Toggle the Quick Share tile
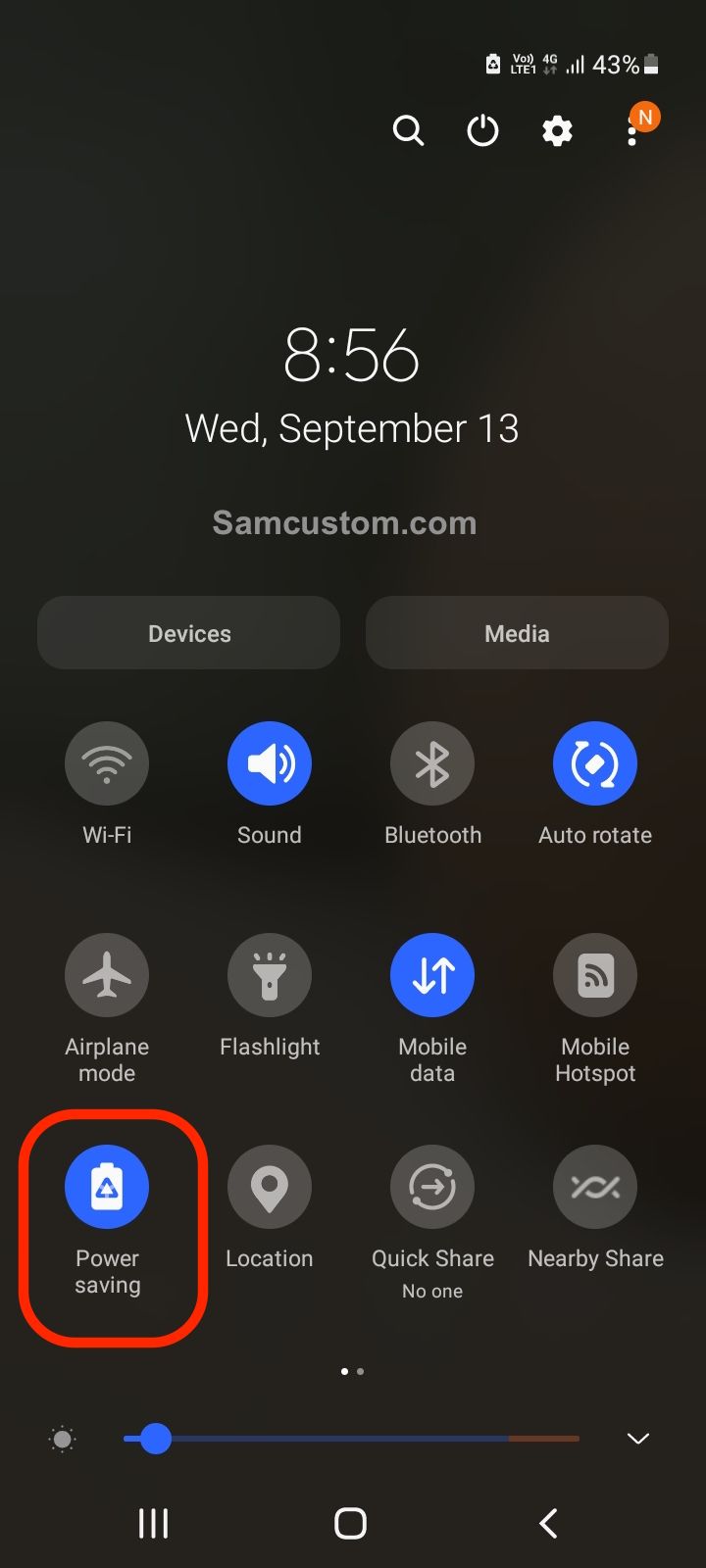This screenshot has height=1568, width=706. coord(432,1187)
